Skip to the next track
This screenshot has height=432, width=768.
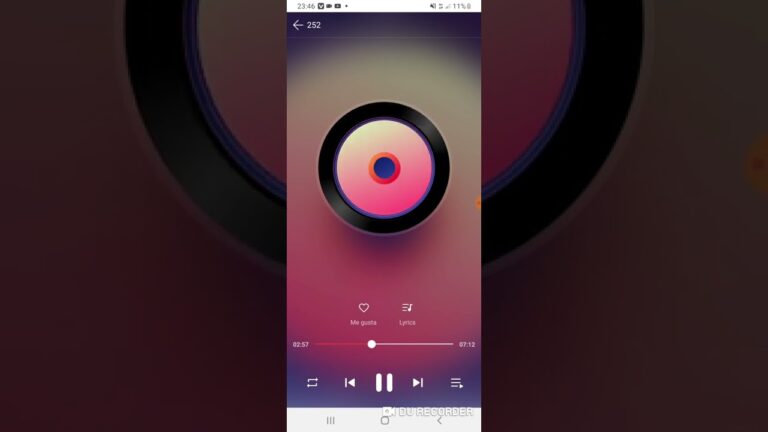(x=418, y=382)
